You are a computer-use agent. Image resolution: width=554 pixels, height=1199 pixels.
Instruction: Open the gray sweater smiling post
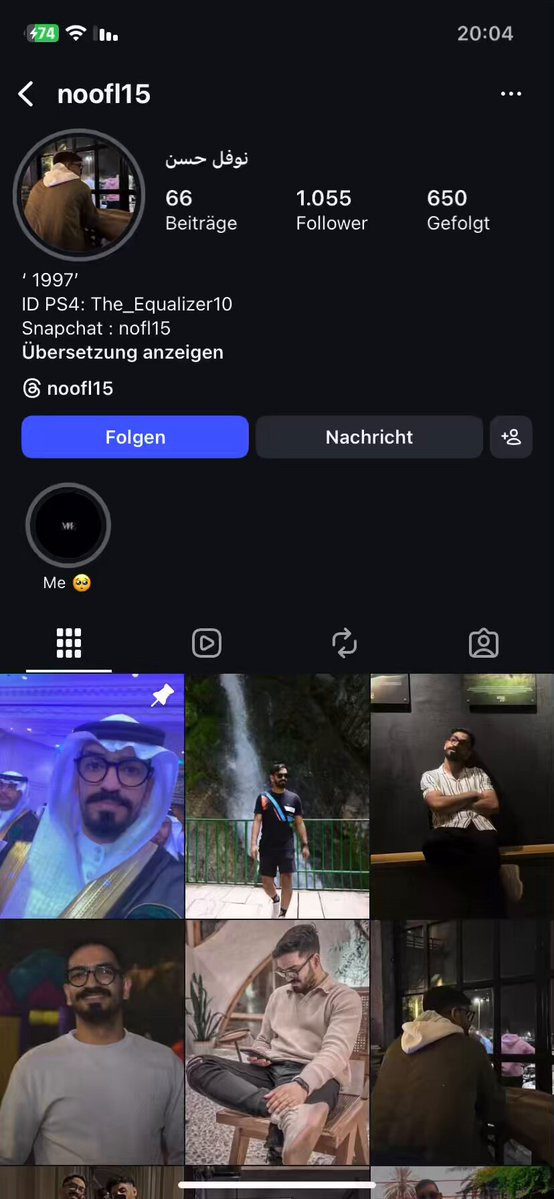coord(92,1042)
